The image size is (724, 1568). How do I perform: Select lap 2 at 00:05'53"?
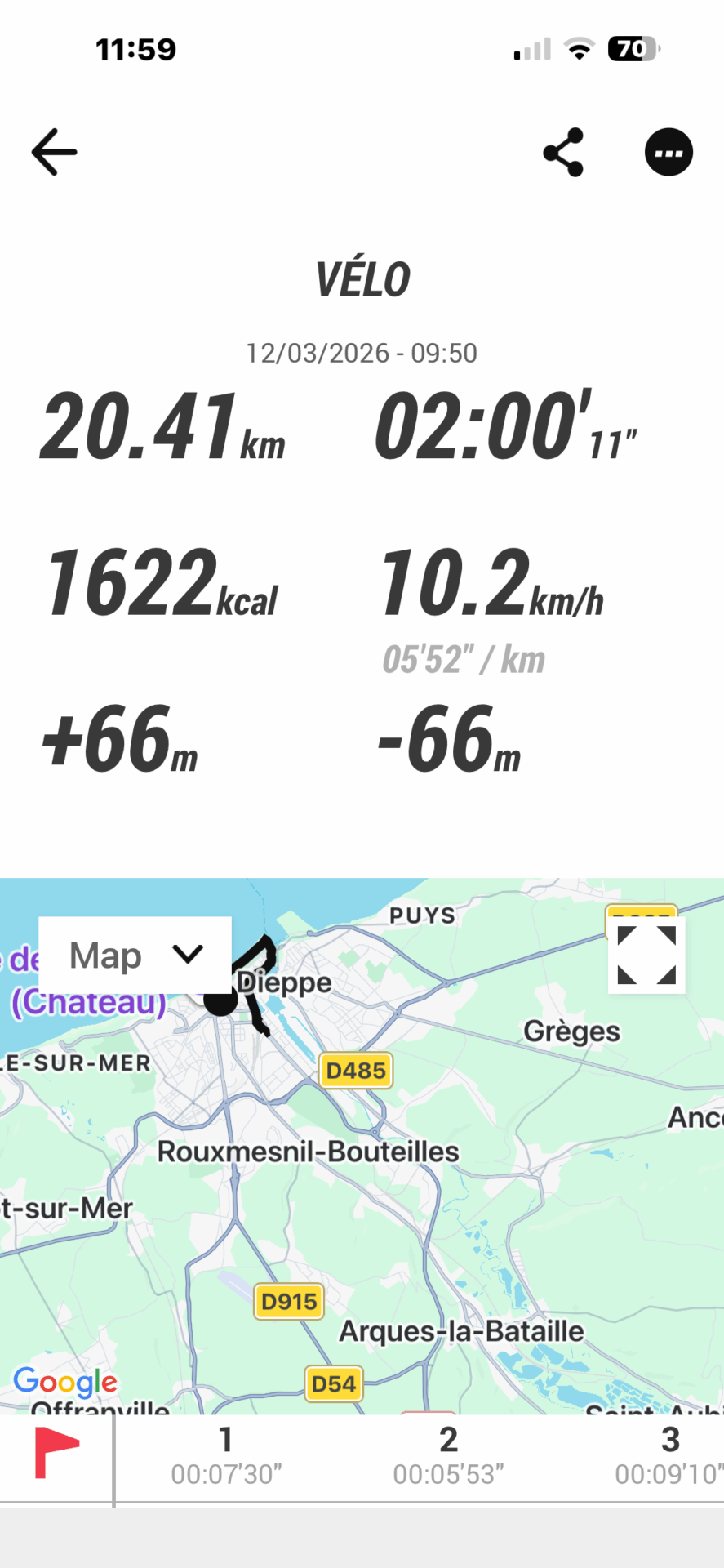coord(448,1457)
